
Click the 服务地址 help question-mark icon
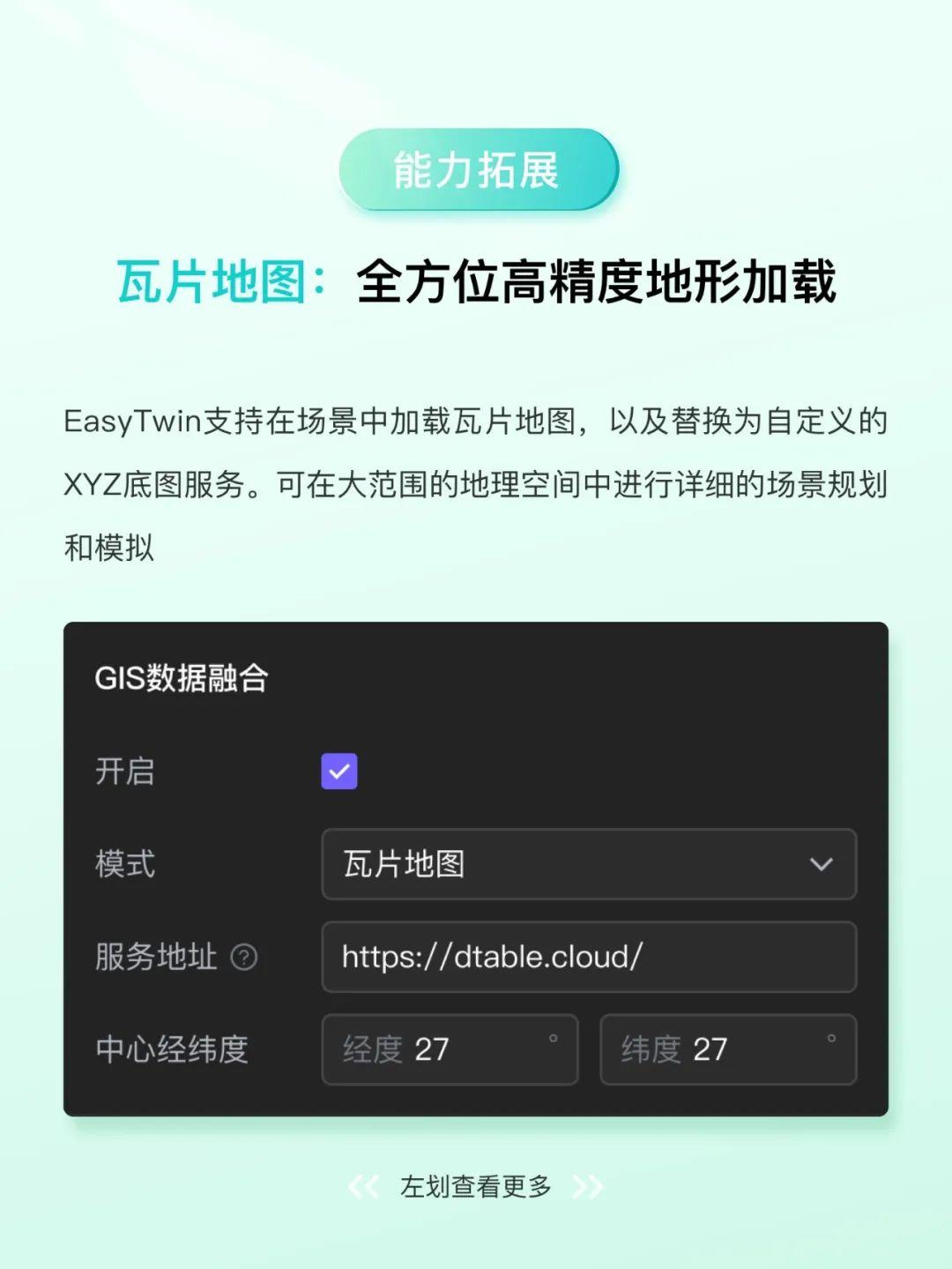tap(243, 959)
